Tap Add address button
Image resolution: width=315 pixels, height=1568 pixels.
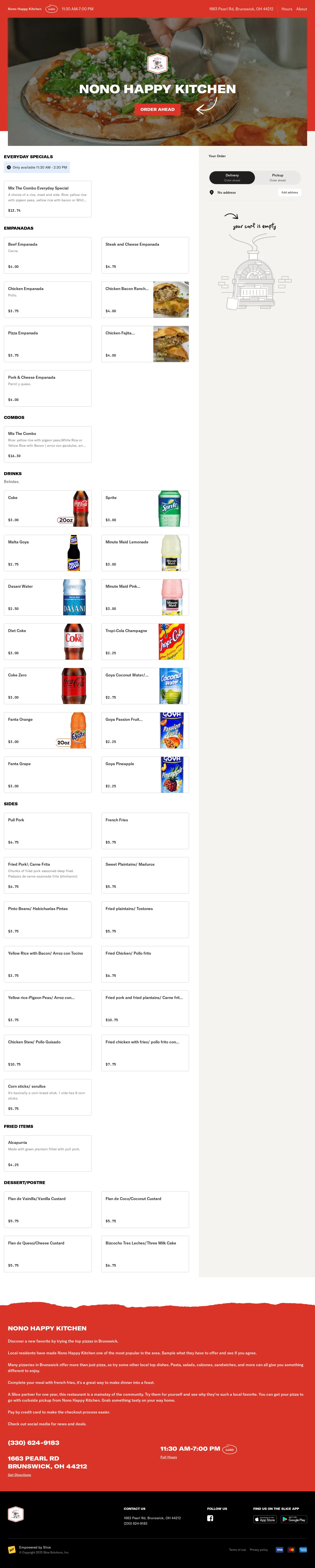click(x=289, y=192)
